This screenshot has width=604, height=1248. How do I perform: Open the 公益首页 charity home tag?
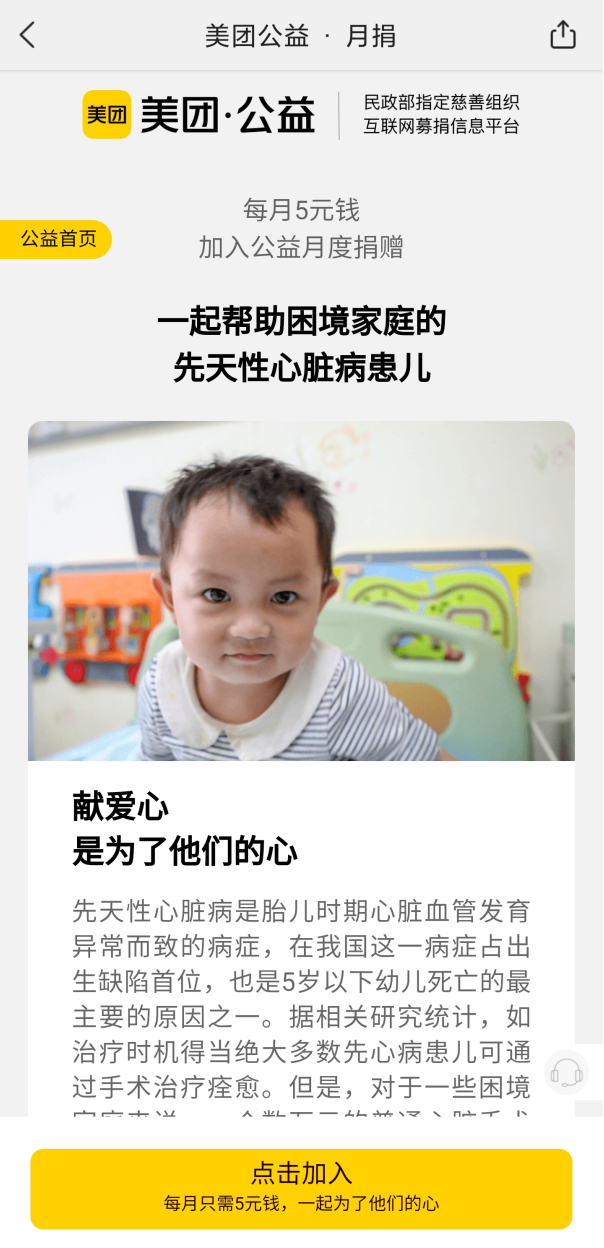56,240
